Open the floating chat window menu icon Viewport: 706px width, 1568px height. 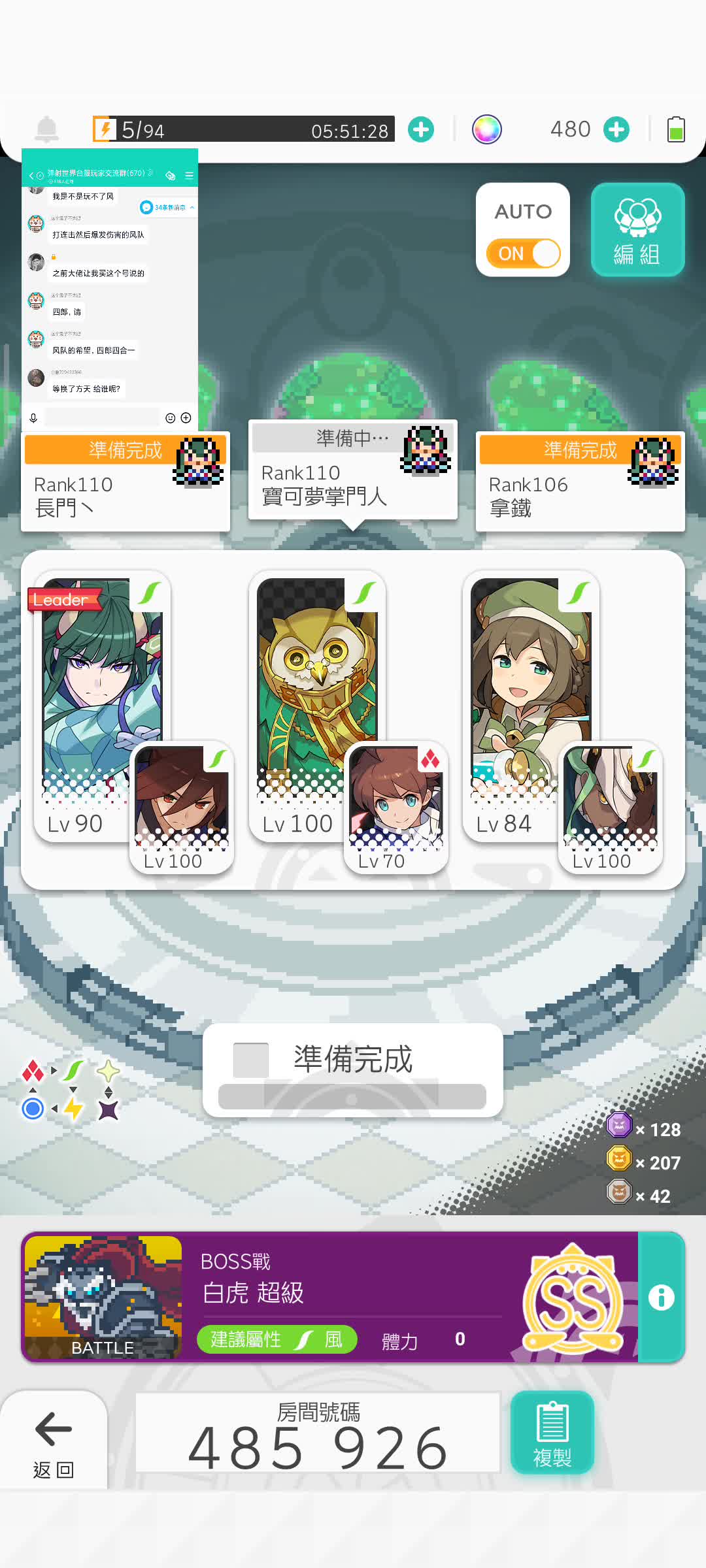(189, 175)
